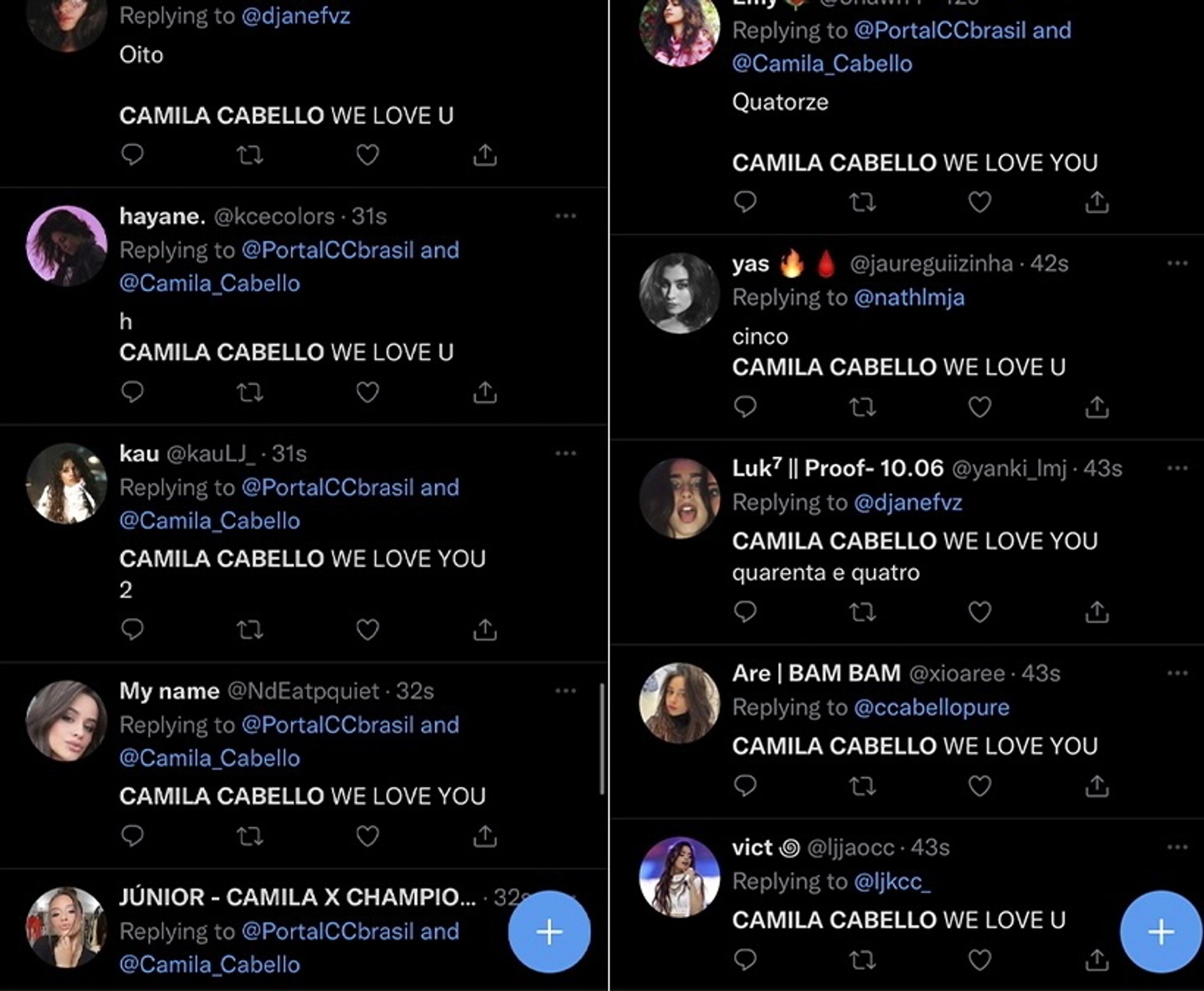The width and height of the screenshot is (1204, 991).
Task: Retweet the Are | BAM BAM tweet
Action: pyautogui.click(x=862, y=786)
